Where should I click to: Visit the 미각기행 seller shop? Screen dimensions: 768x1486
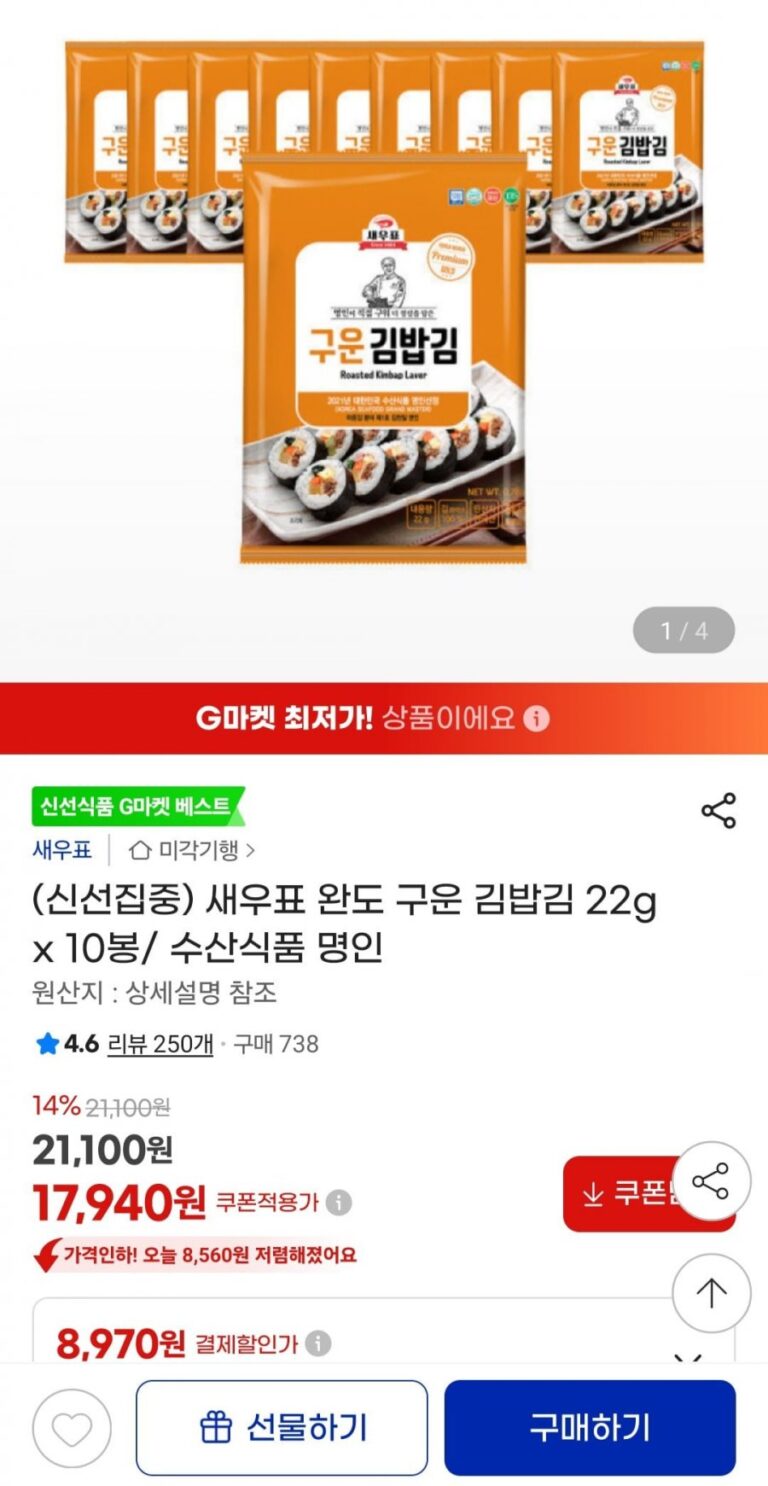point(193,851)
